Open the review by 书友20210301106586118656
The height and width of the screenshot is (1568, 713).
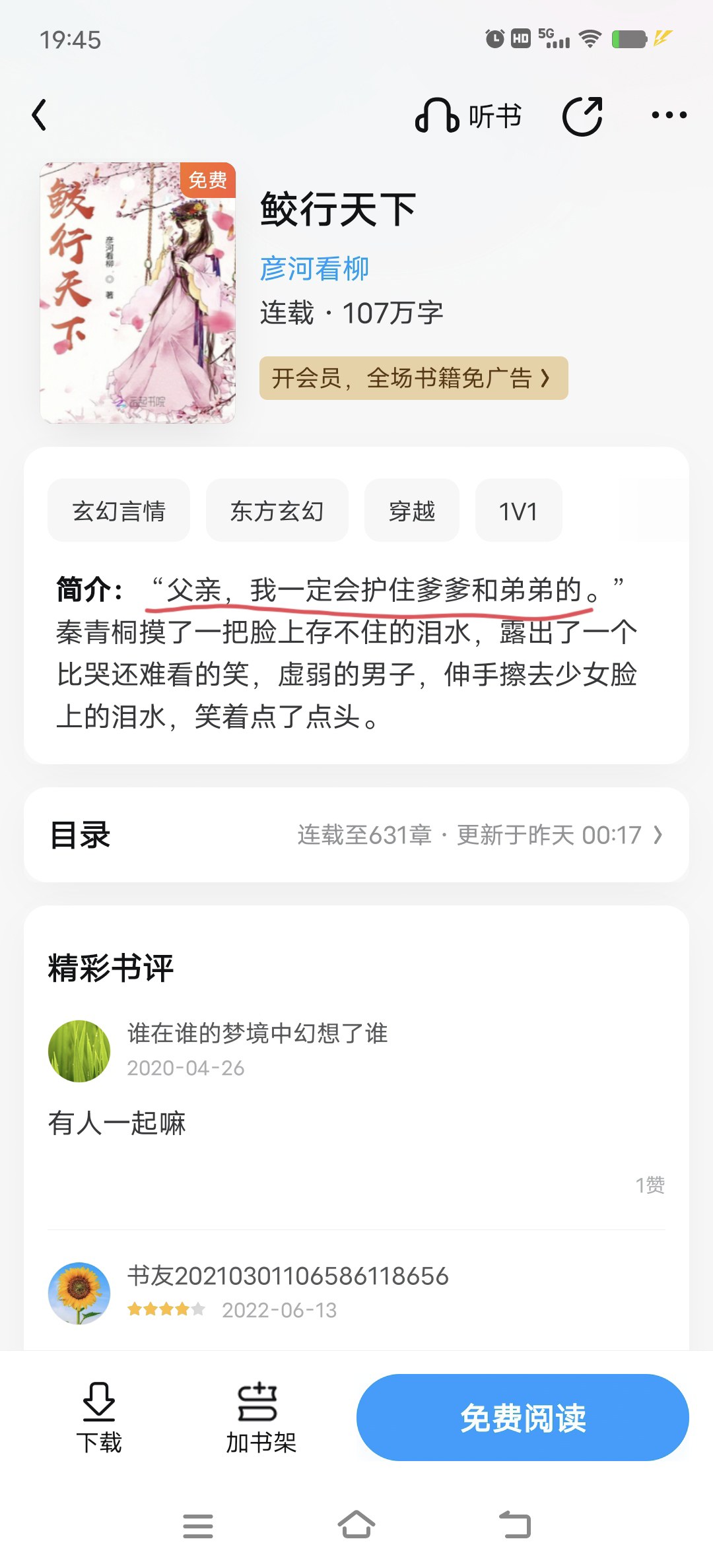pos(288,1276)
